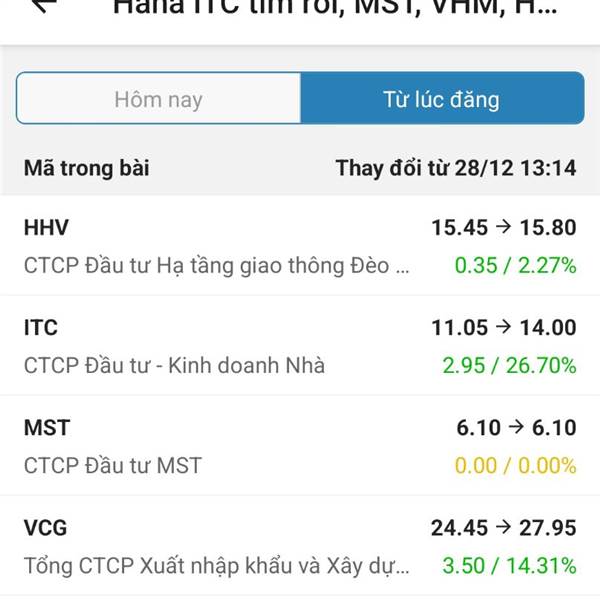Tap the VCG stock row

pos(300,546)
